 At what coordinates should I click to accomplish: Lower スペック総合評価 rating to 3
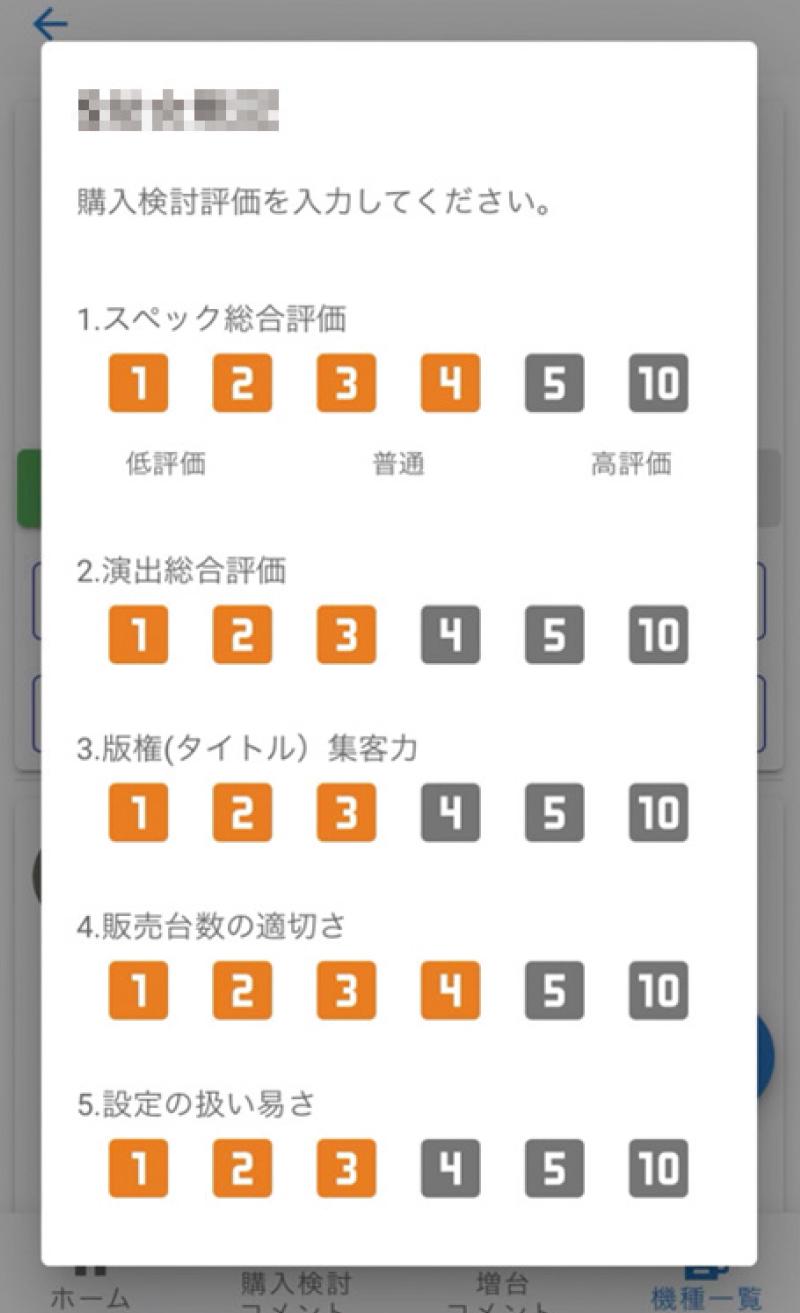(346, 383)
